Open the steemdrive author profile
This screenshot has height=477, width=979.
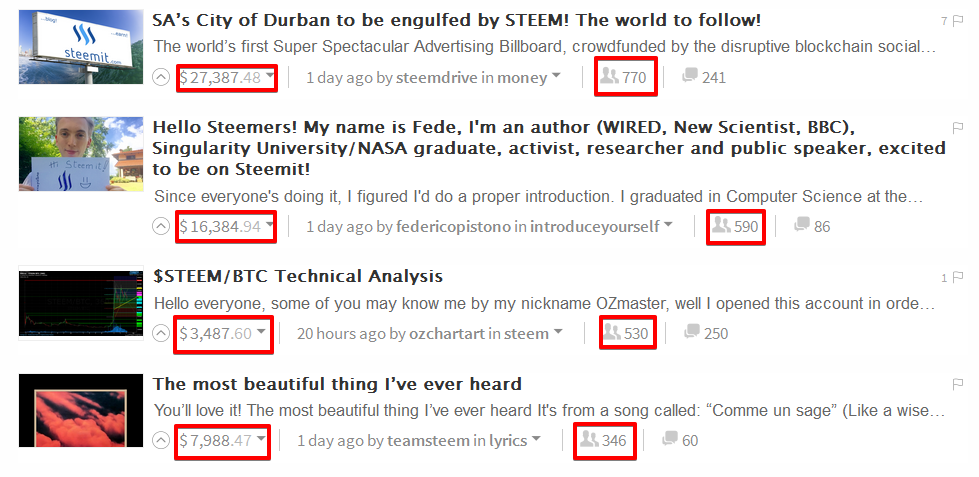click(x=437, y=78)
